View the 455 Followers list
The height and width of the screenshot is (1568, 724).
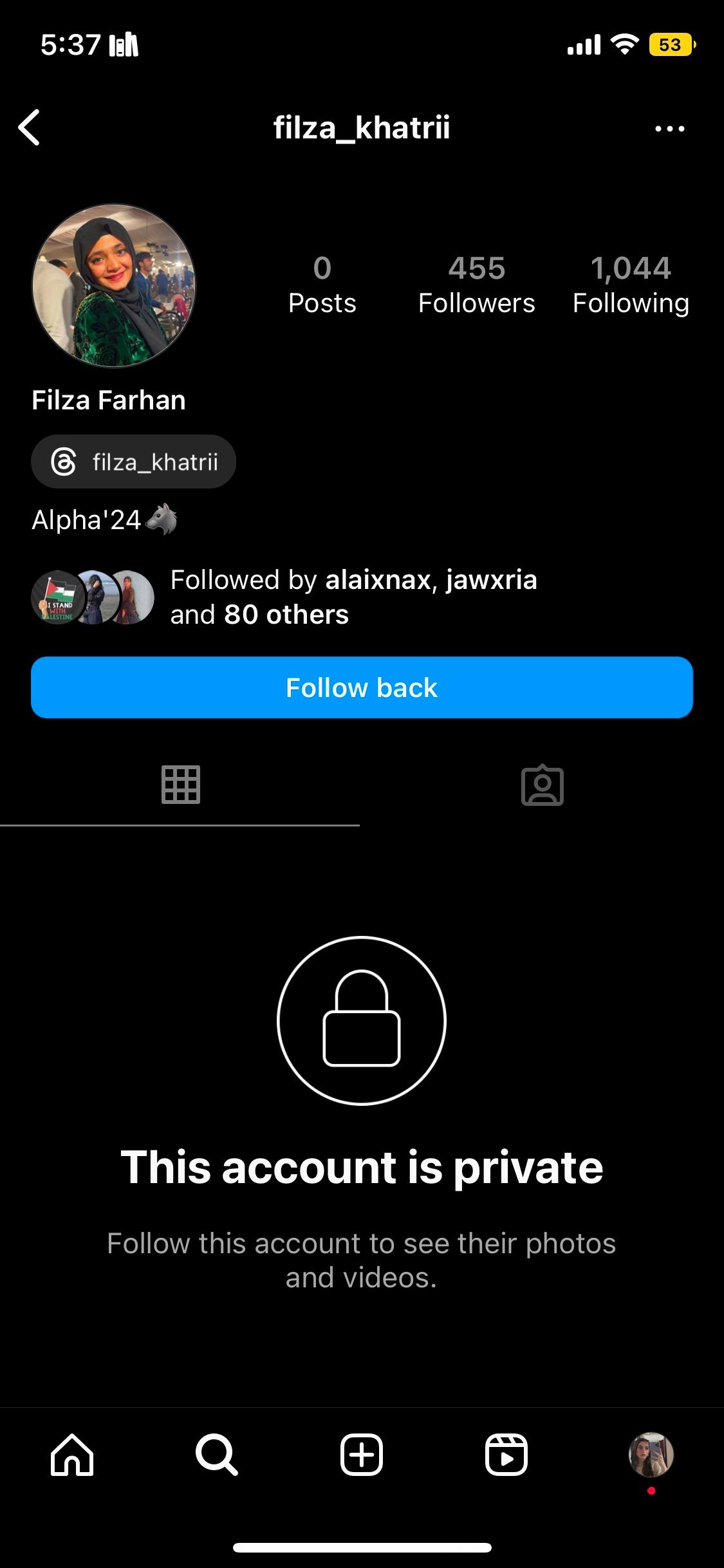pyautogui.click(x=476, y=283)
